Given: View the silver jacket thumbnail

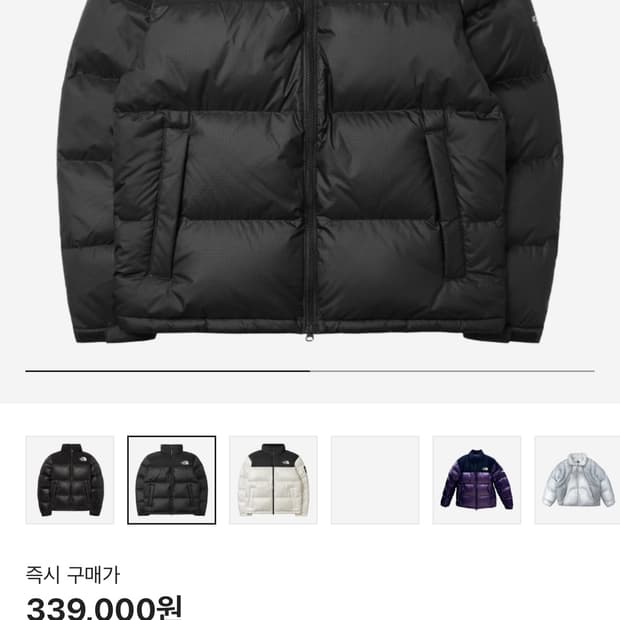Looking at the screenshot, I should point(577,480).
